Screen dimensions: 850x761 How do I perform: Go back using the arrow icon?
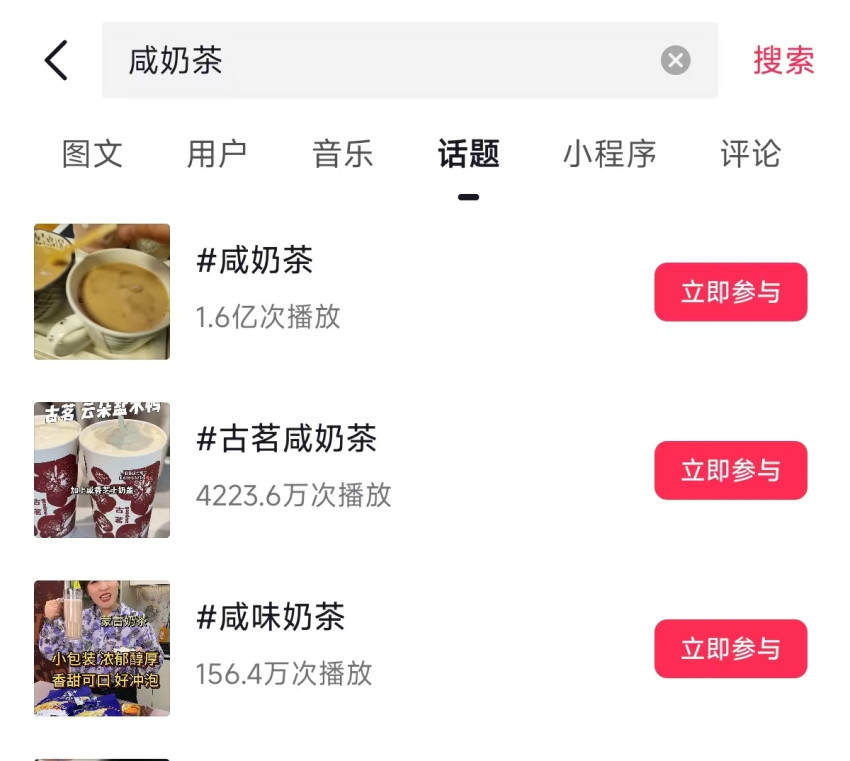click(57, 61)
